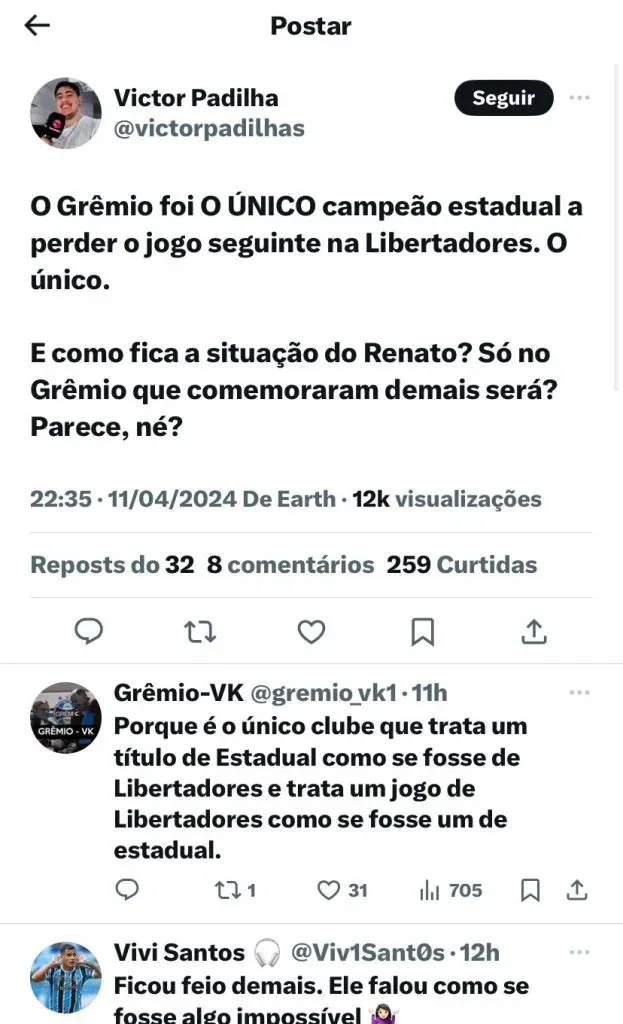View the 32 reposts list
This screenshot has height=1024, width=623.
[x=112, y=565]
